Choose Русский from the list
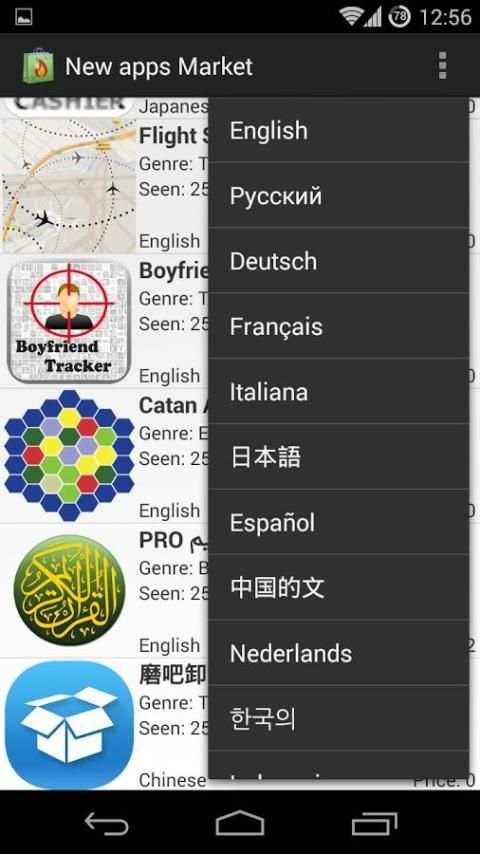The height and width of the screenshot is (854, 480). tap(338, 196)
